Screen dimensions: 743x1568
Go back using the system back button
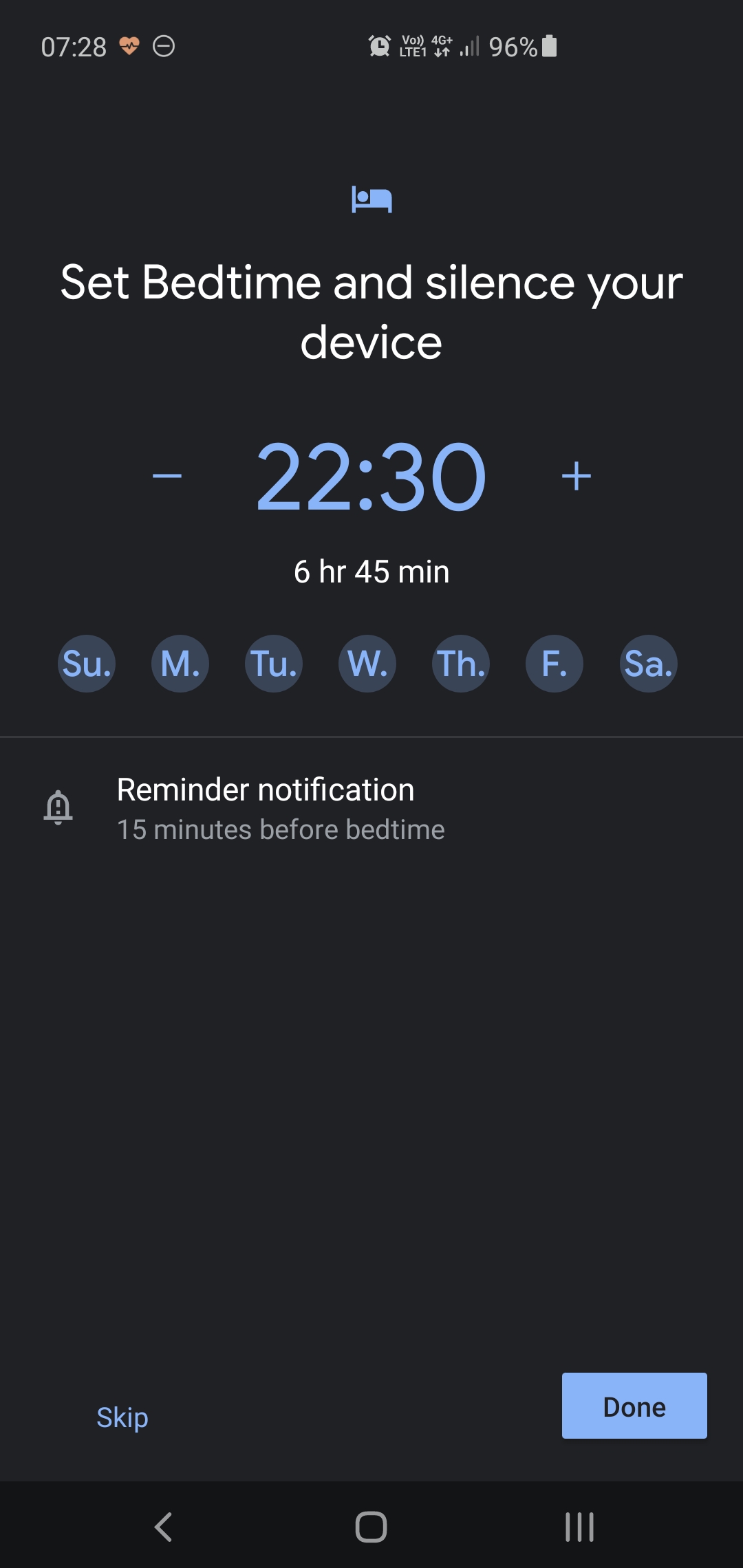[x=164, y=1527]
